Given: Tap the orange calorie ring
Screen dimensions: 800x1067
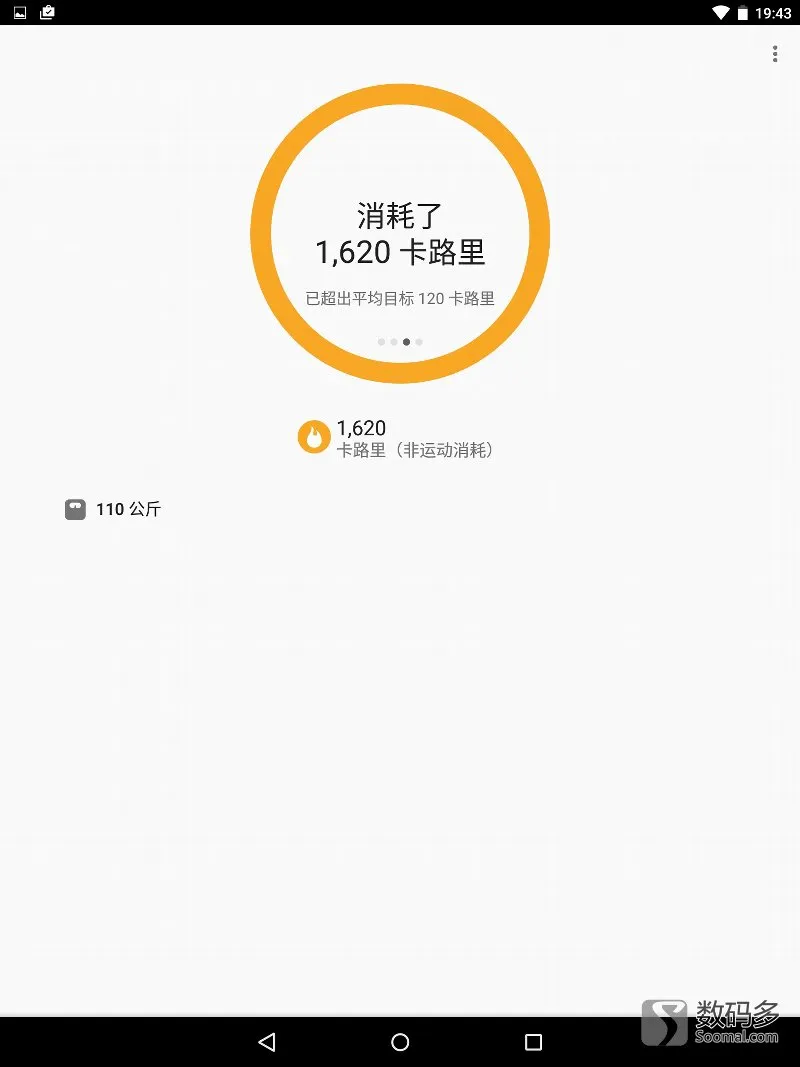Looking at the screenshot, I should pyautogui.click(x=400, y=234).
